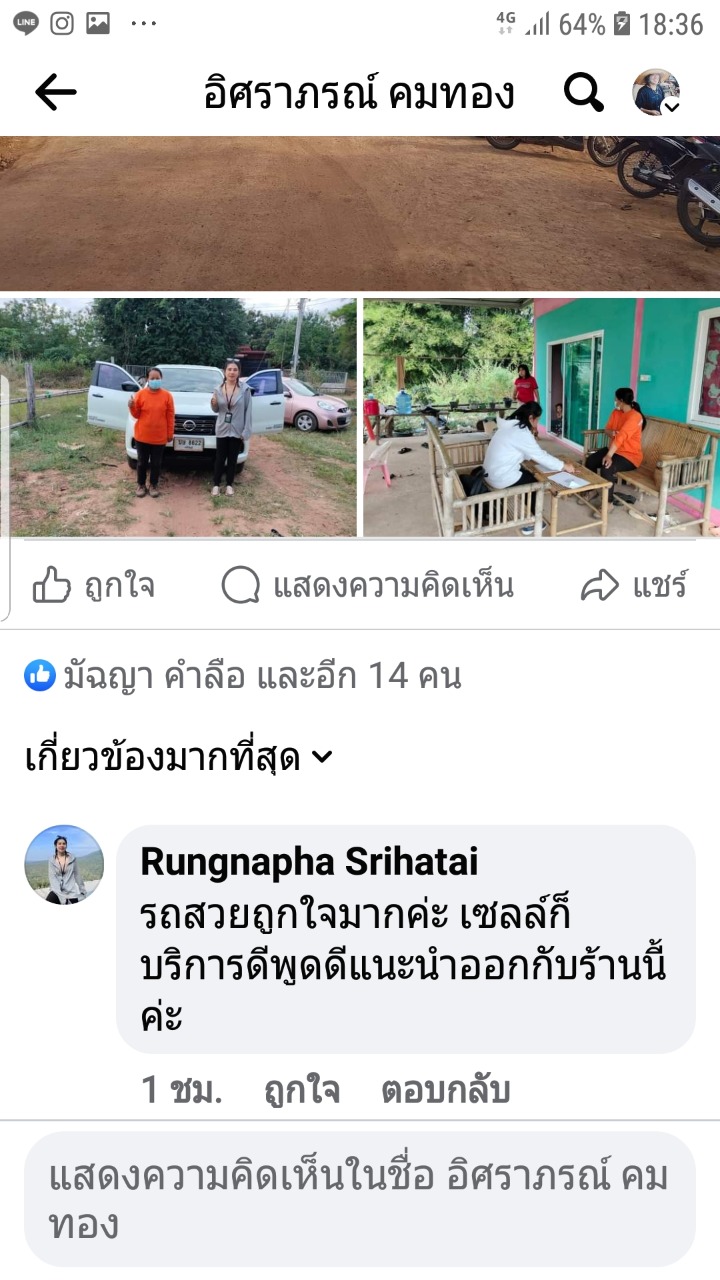Share the post with แชร์
Image resolution: width=720 pixels, height=1280 pixels.
[x=634, y=586]
